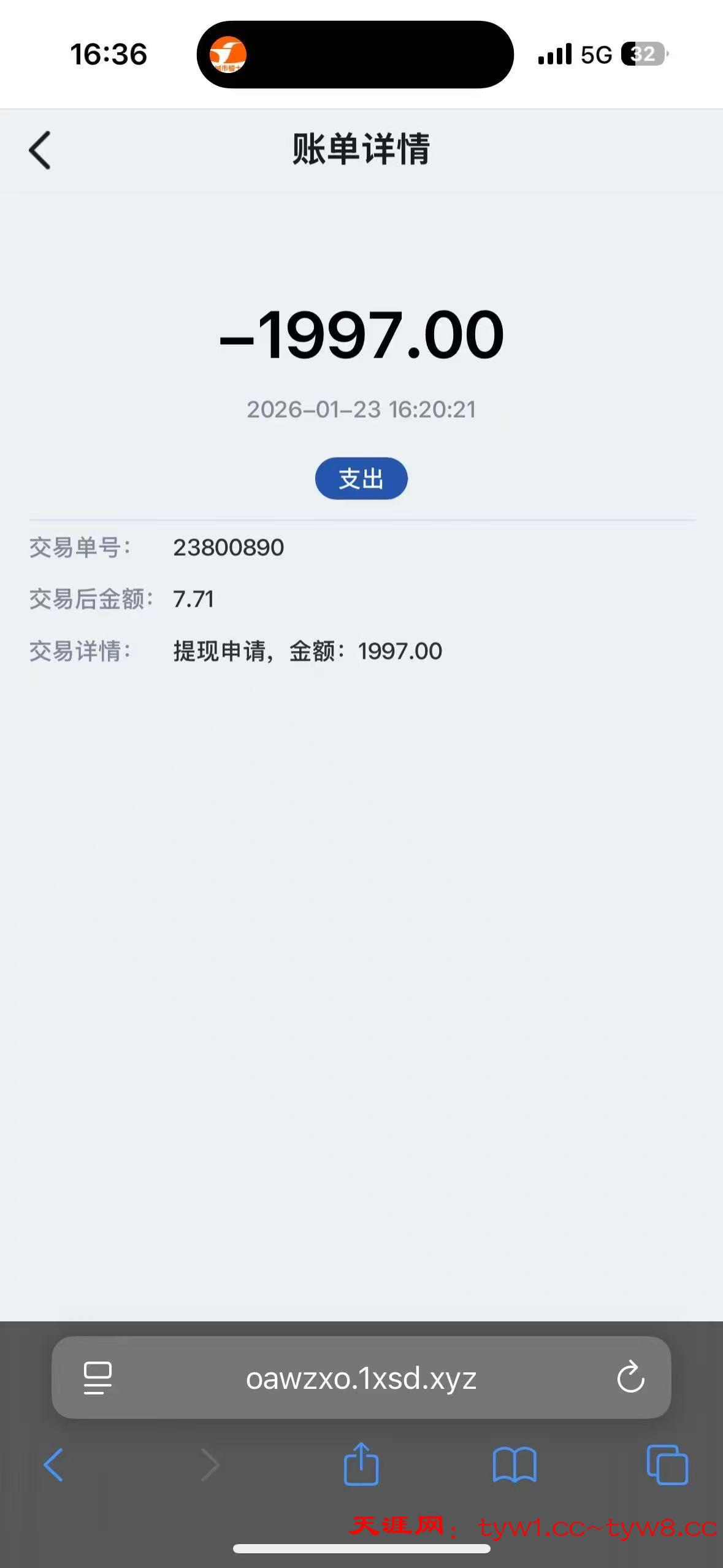723x1568 pixels.
Task: Tap the 交易单号 value 23800890
Action: point(228,547)
